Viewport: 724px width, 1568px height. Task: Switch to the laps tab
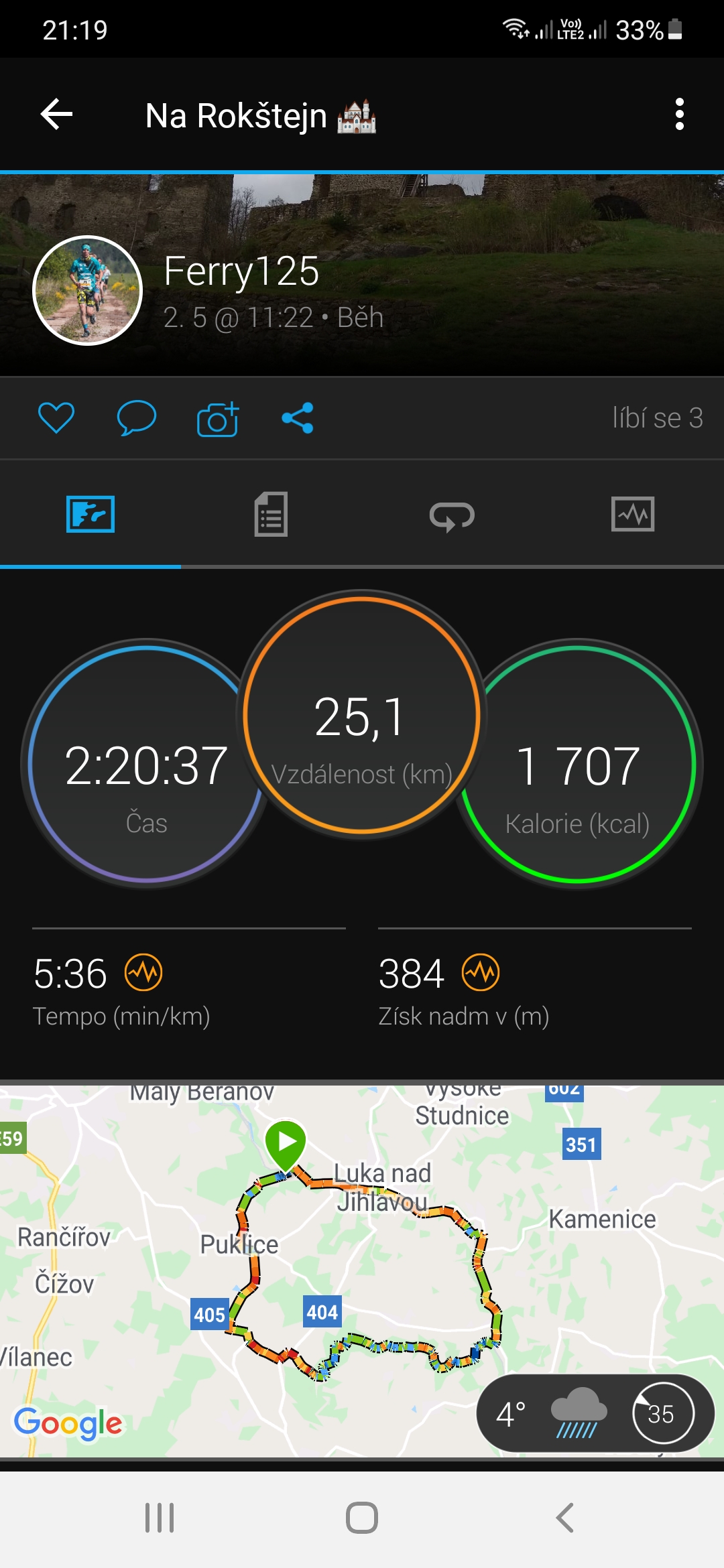click(452, 516)
